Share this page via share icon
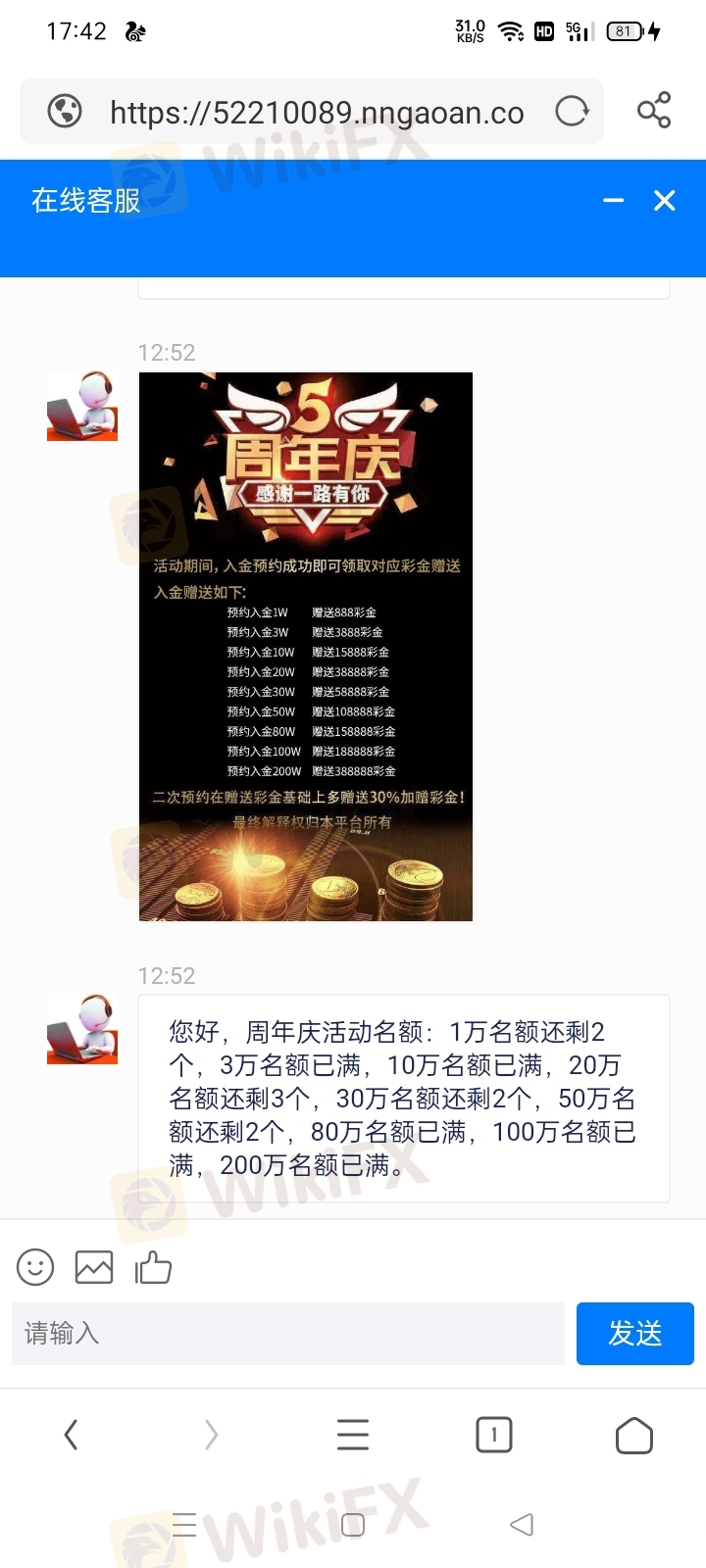The height and width of the screenshot is (1568, 706). pyautogui.click(x=654, y=111)
